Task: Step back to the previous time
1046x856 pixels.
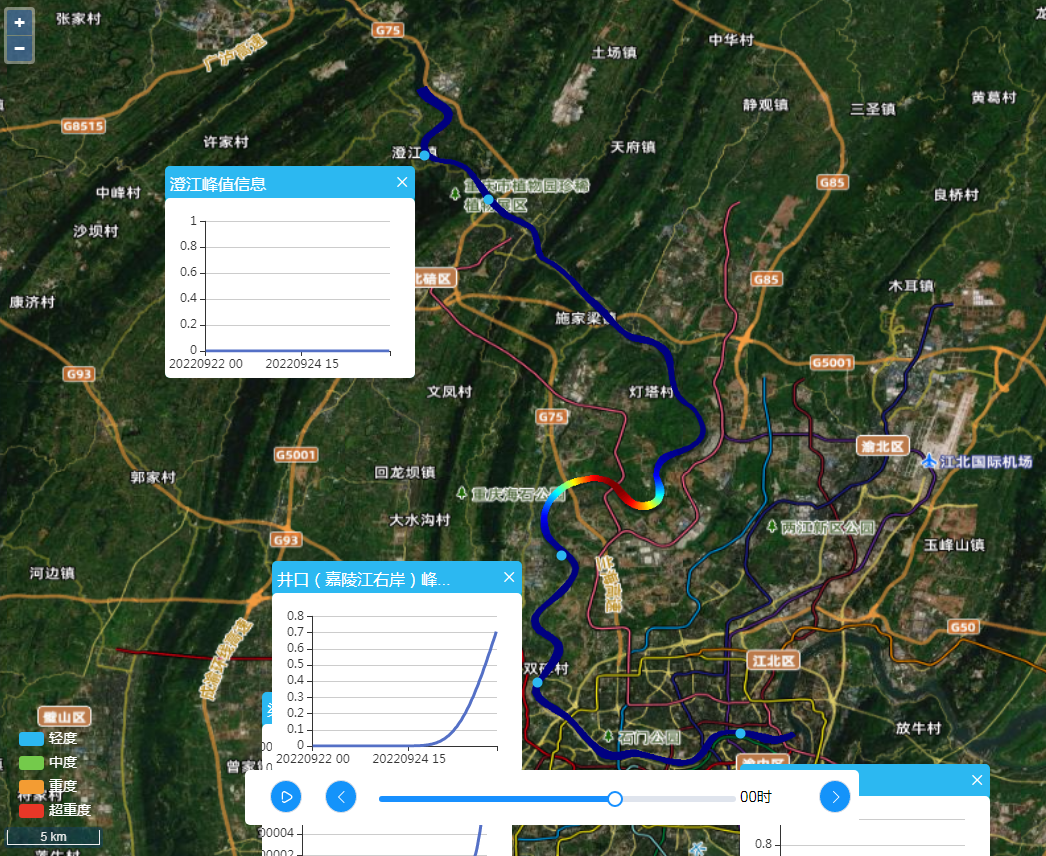Action: coord(341,797)
